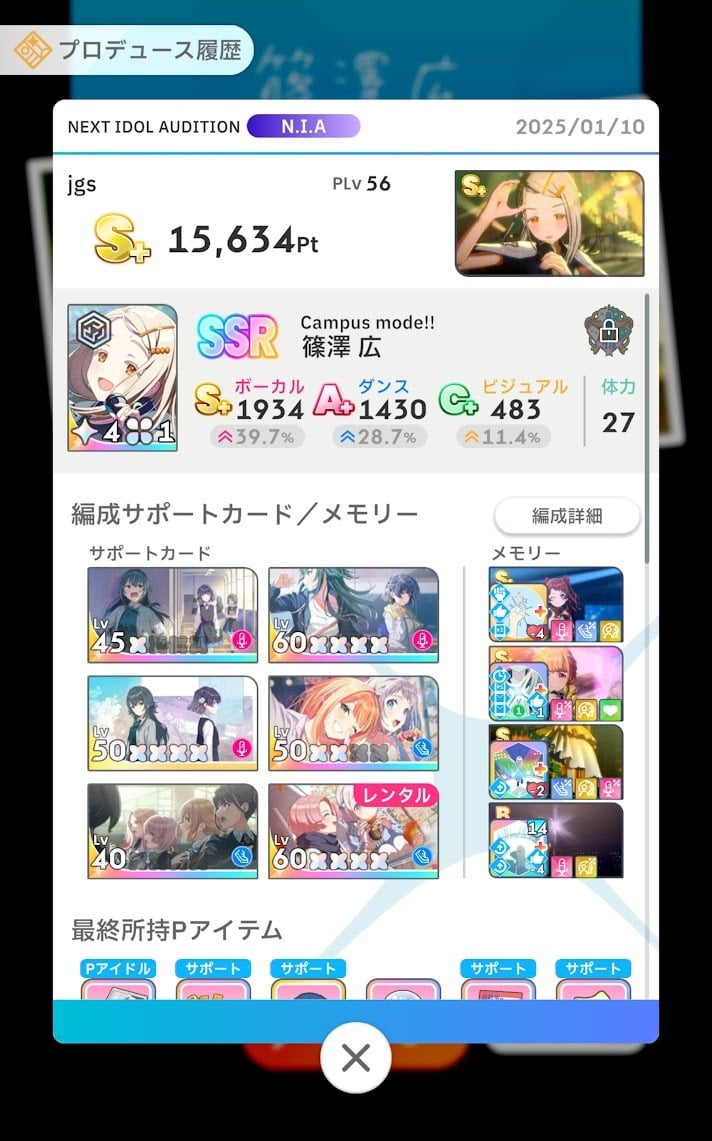Open the Lv 50 dance support card
Screen dimensions: 712x1141
[x=353, y=723]
